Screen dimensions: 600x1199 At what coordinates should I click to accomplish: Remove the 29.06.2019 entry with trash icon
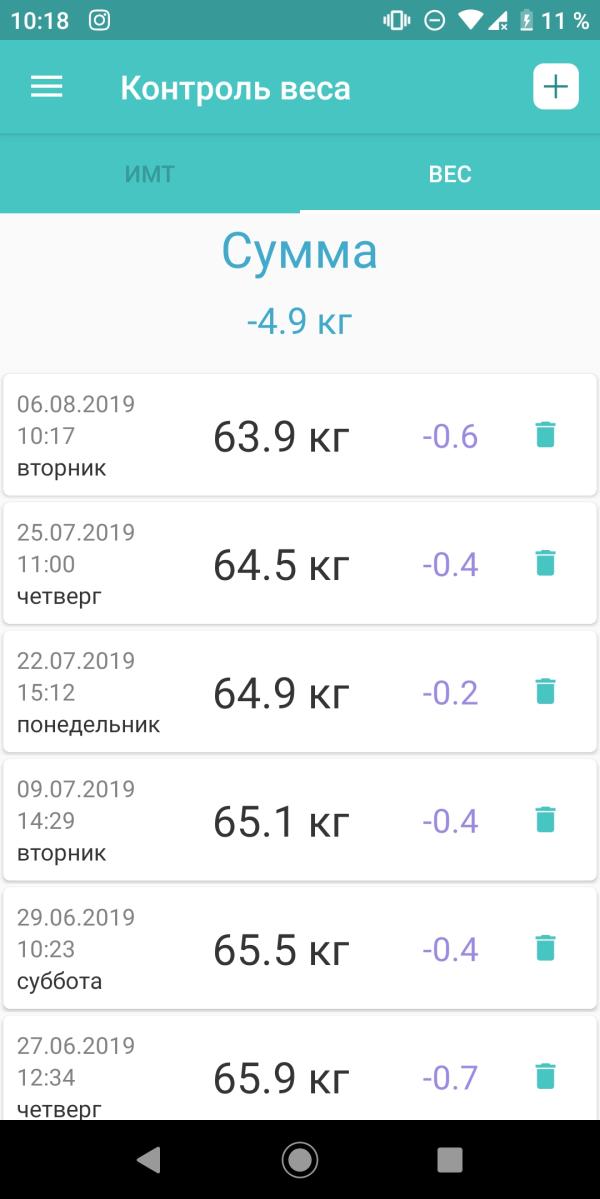click(x=545, y=948)
